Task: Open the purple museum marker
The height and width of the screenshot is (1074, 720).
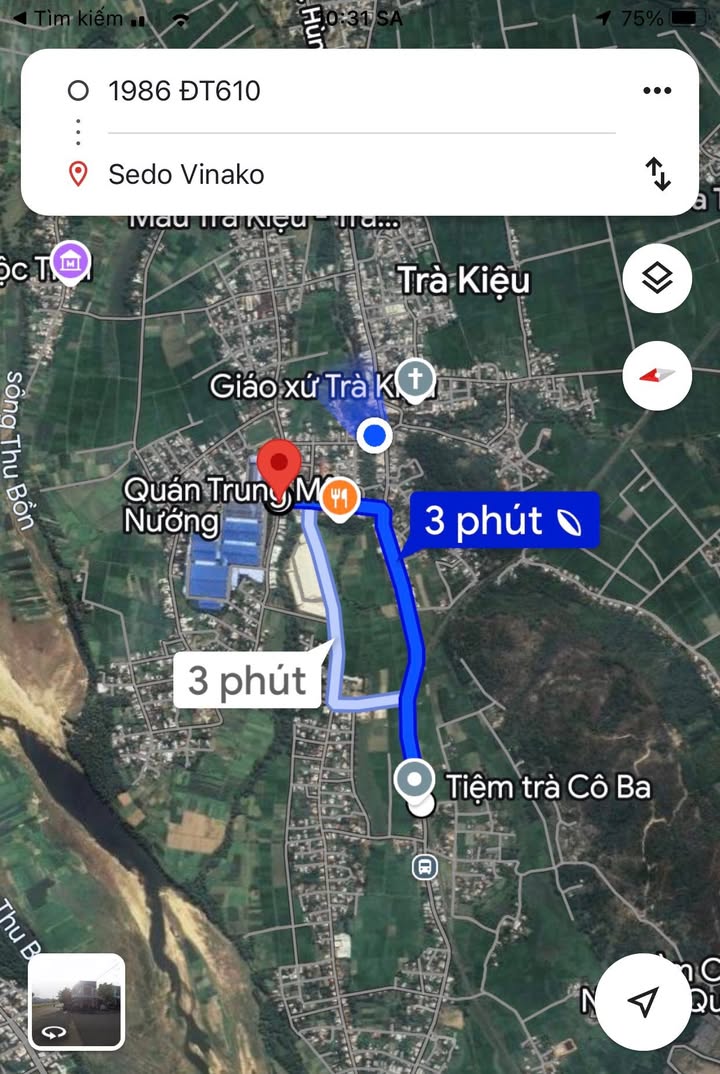Action: click(71, 262)
